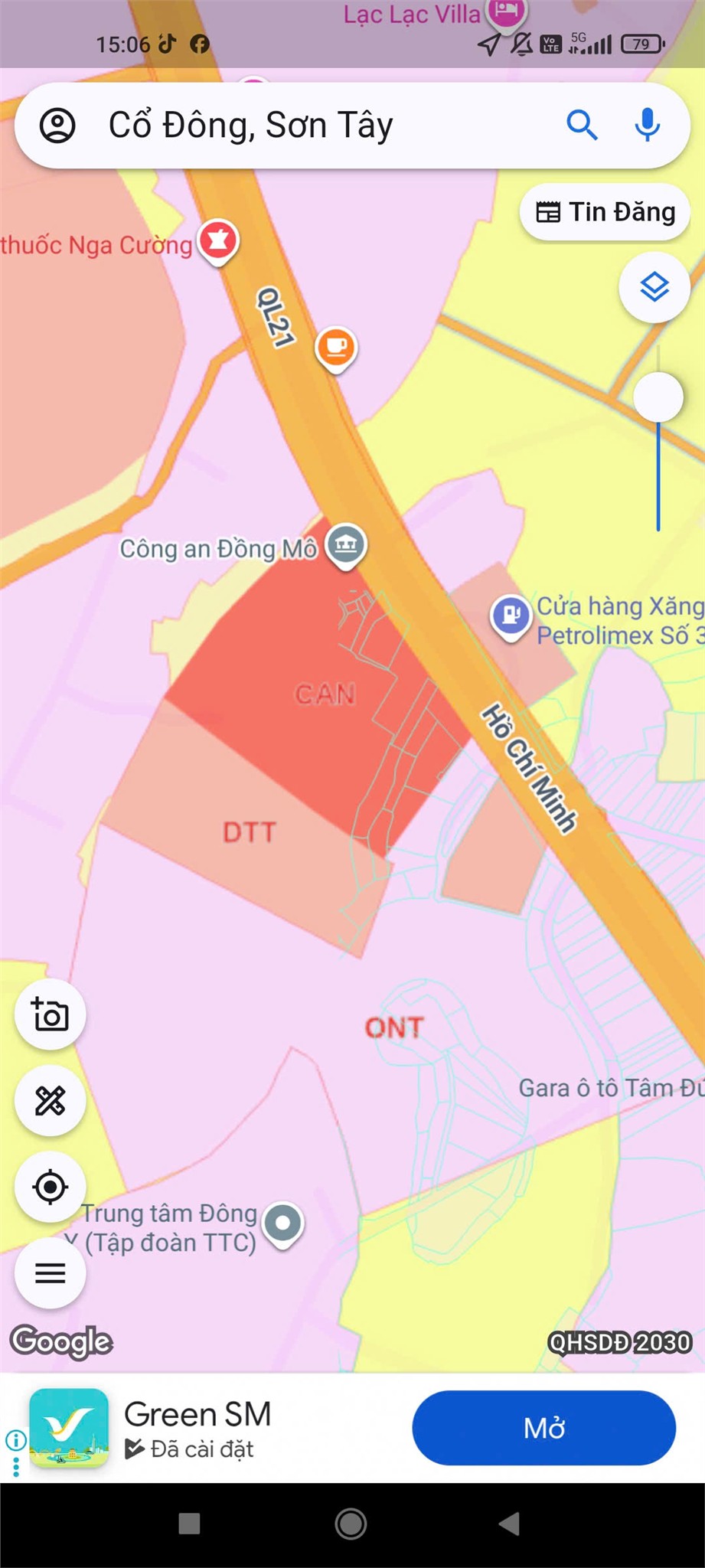
Task: Tap the thuốc Nga Cường pharmacy pin
Action: point(218,241)
